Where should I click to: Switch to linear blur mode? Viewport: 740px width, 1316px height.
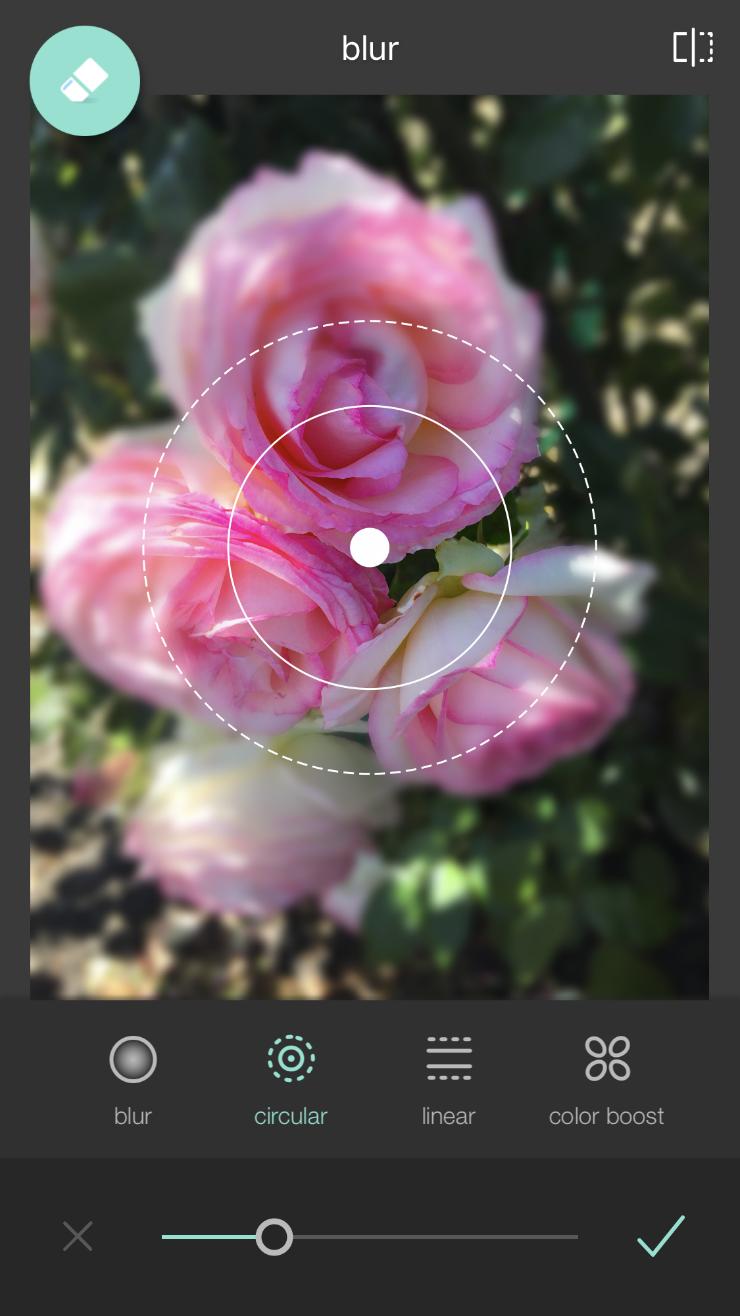pyautogui.click(x=448, y=1078)
